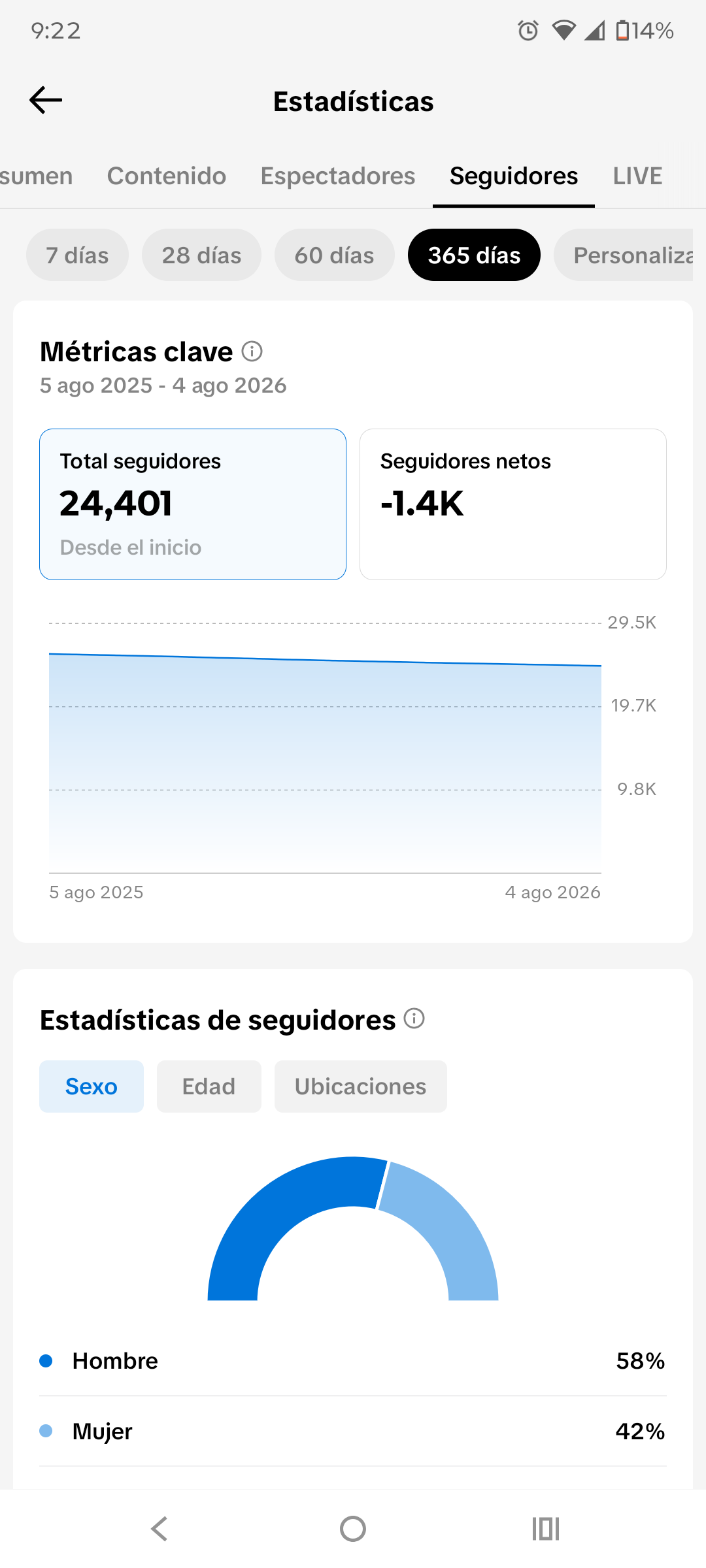Select the Seguidores netos metric card
This screenshot has width=706, height=1568.
[513, 504]
